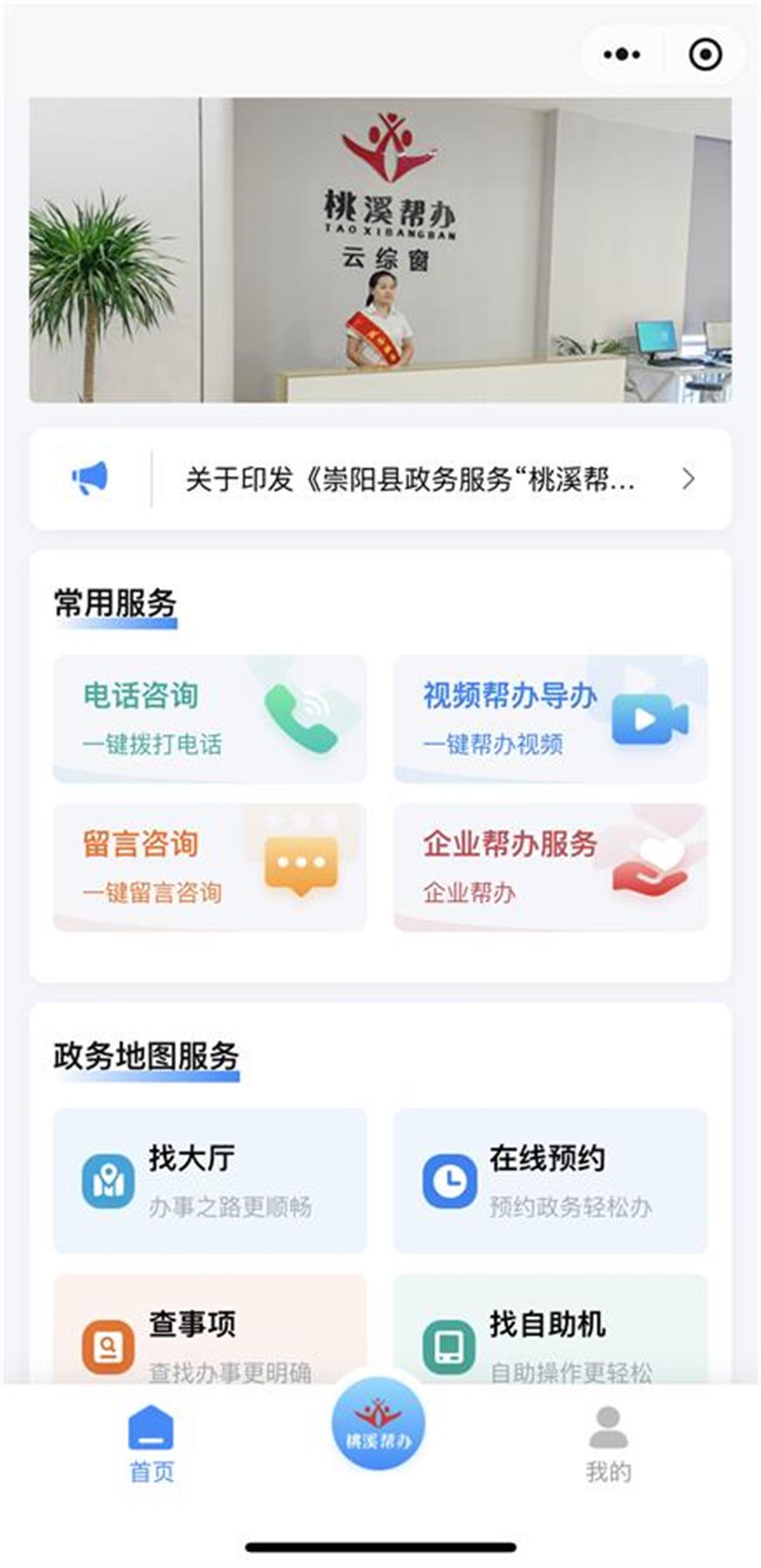Open the announcement 关于印发《崇阳县政务服务

point(409,479)
